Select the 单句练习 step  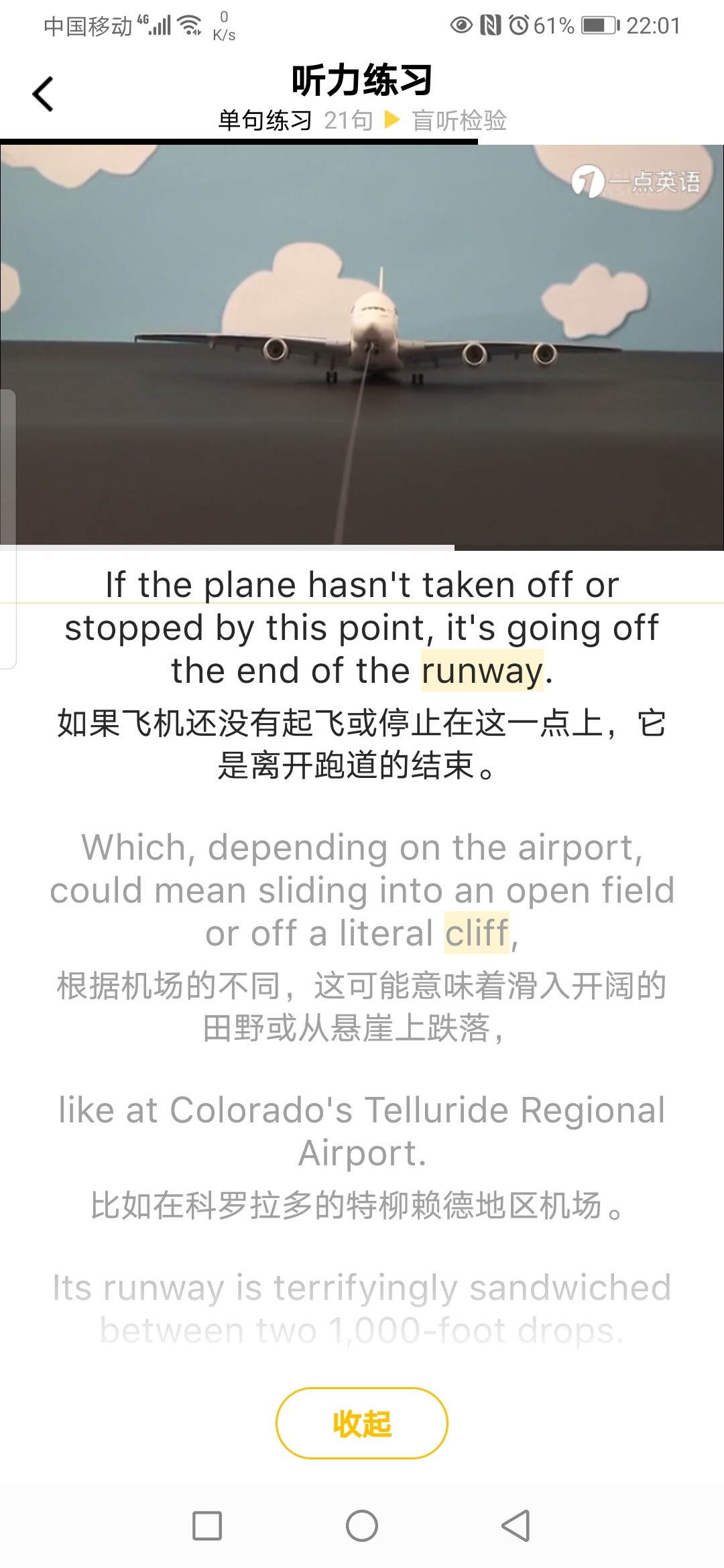(265, 121)
